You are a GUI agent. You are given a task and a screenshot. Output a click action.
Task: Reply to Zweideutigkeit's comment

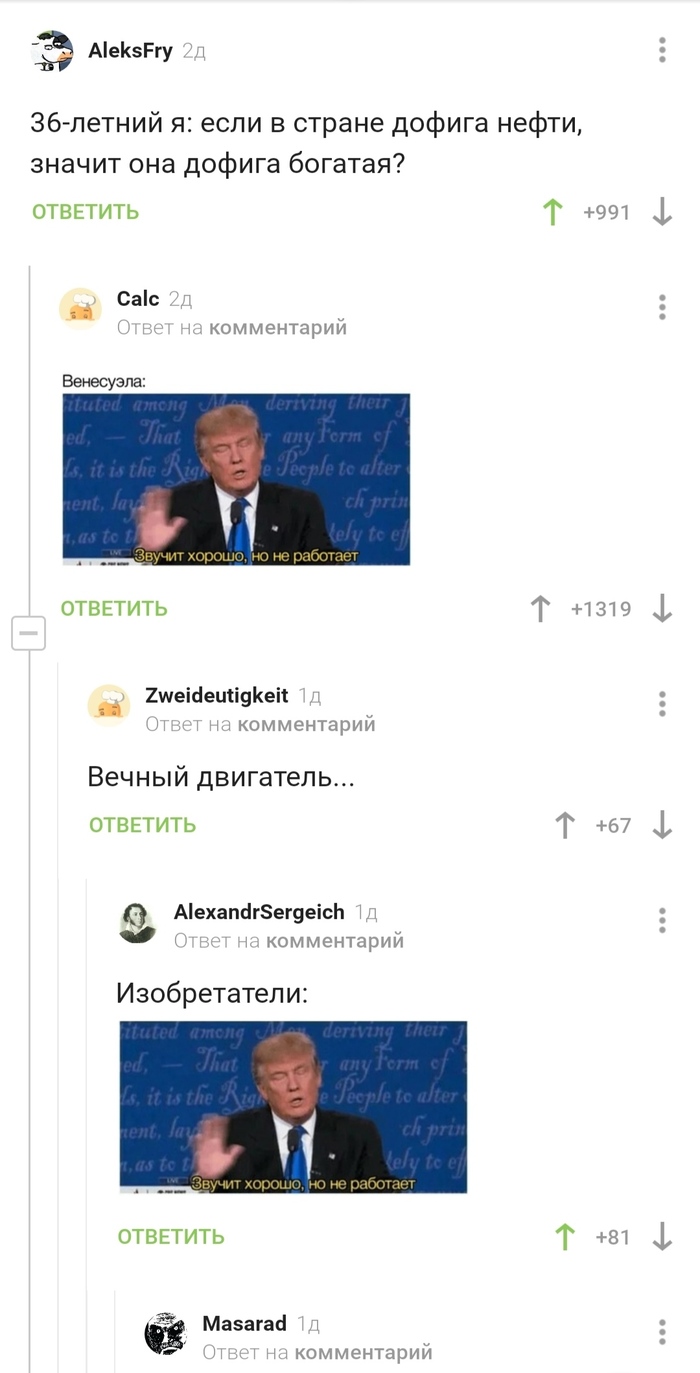coord(142,825)
